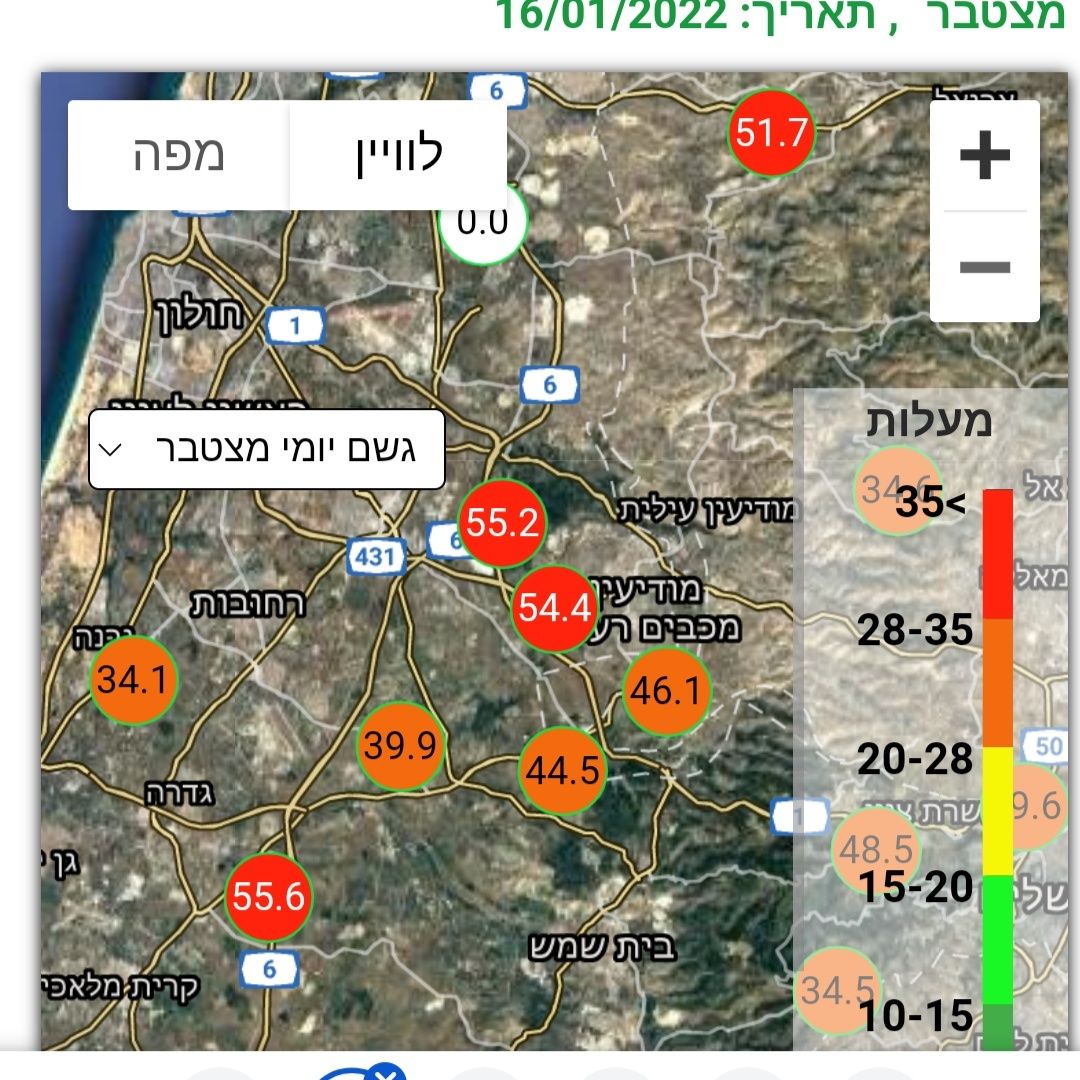This screenshot has width=1080, height=1080.
Task: Select the 39.9 station marker
Action: (x=400, y=746)
